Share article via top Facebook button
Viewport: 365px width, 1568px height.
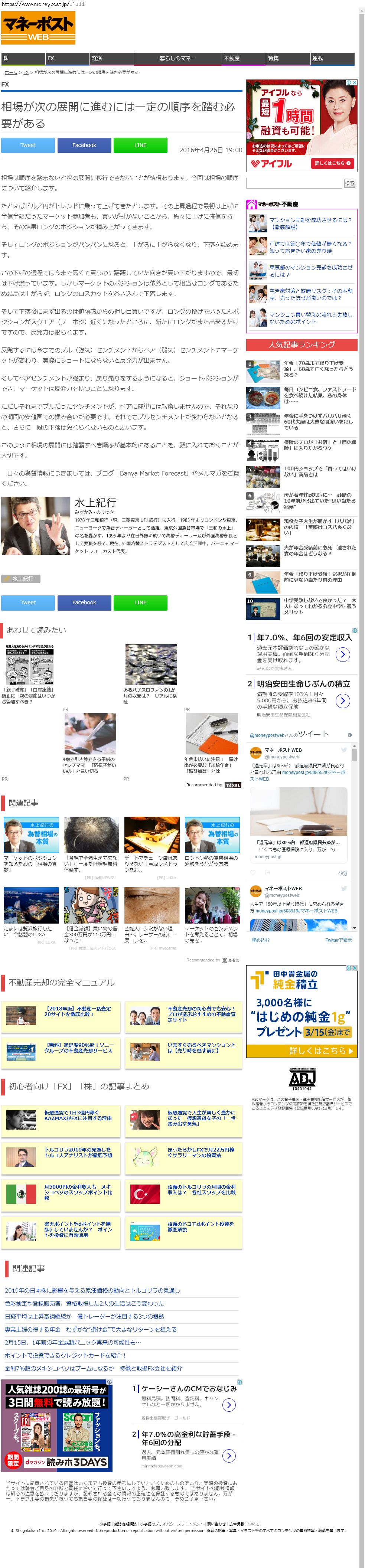pyautogui.click(x=84, y=146)
